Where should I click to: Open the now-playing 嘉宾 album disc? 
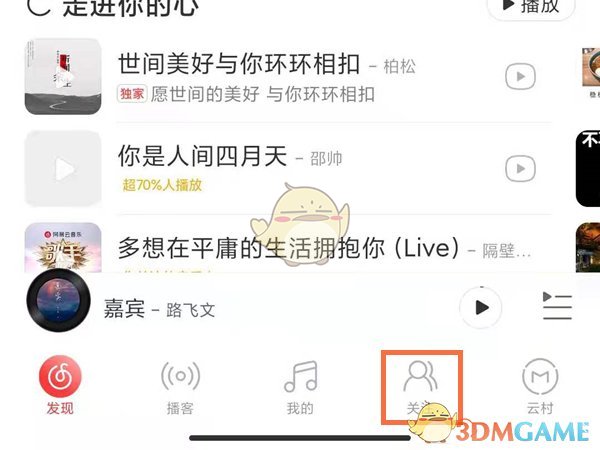pyautogui.click(x=57, y=307)
